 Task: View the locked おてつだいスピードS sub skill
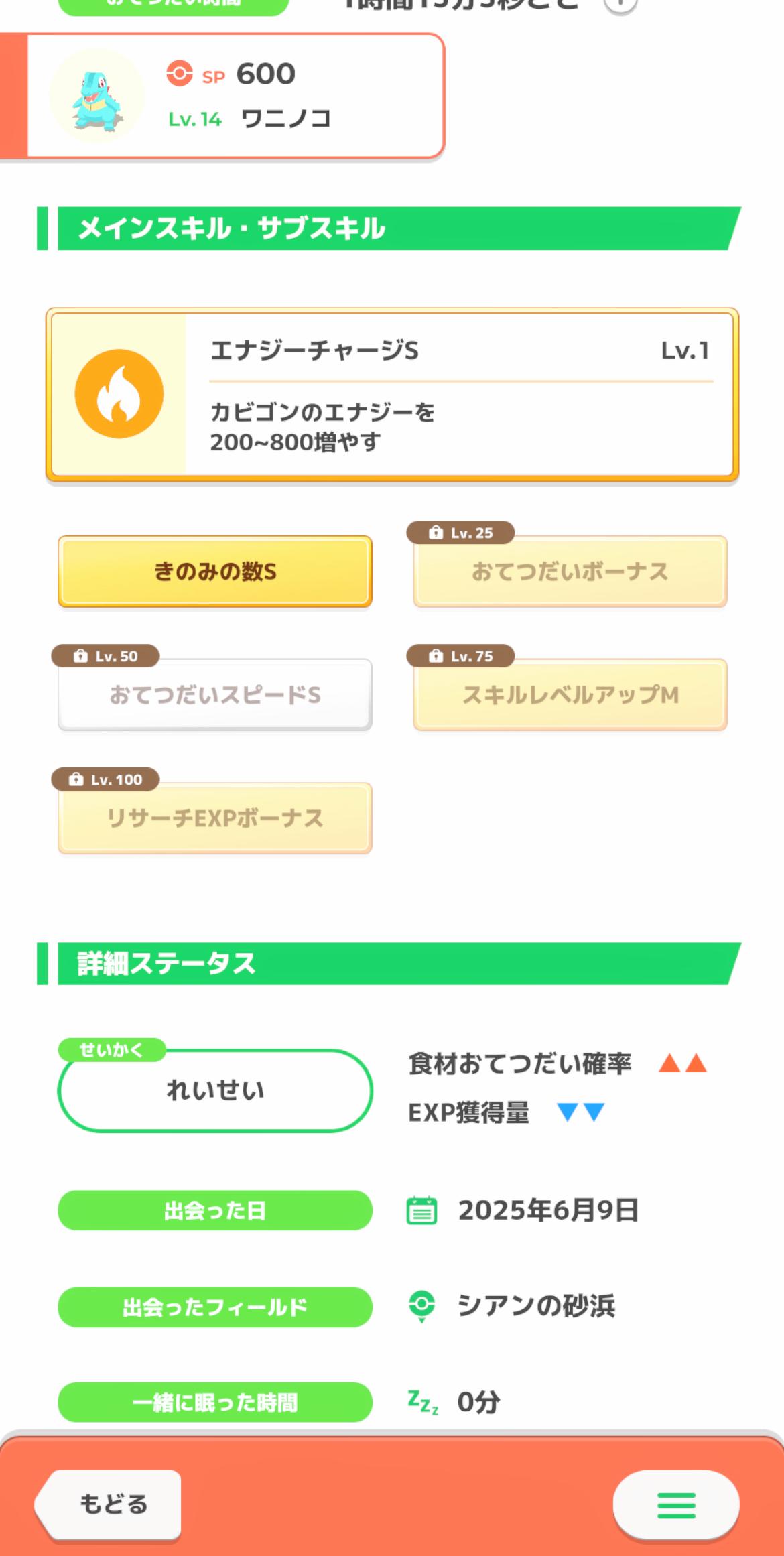click(215, 695)
